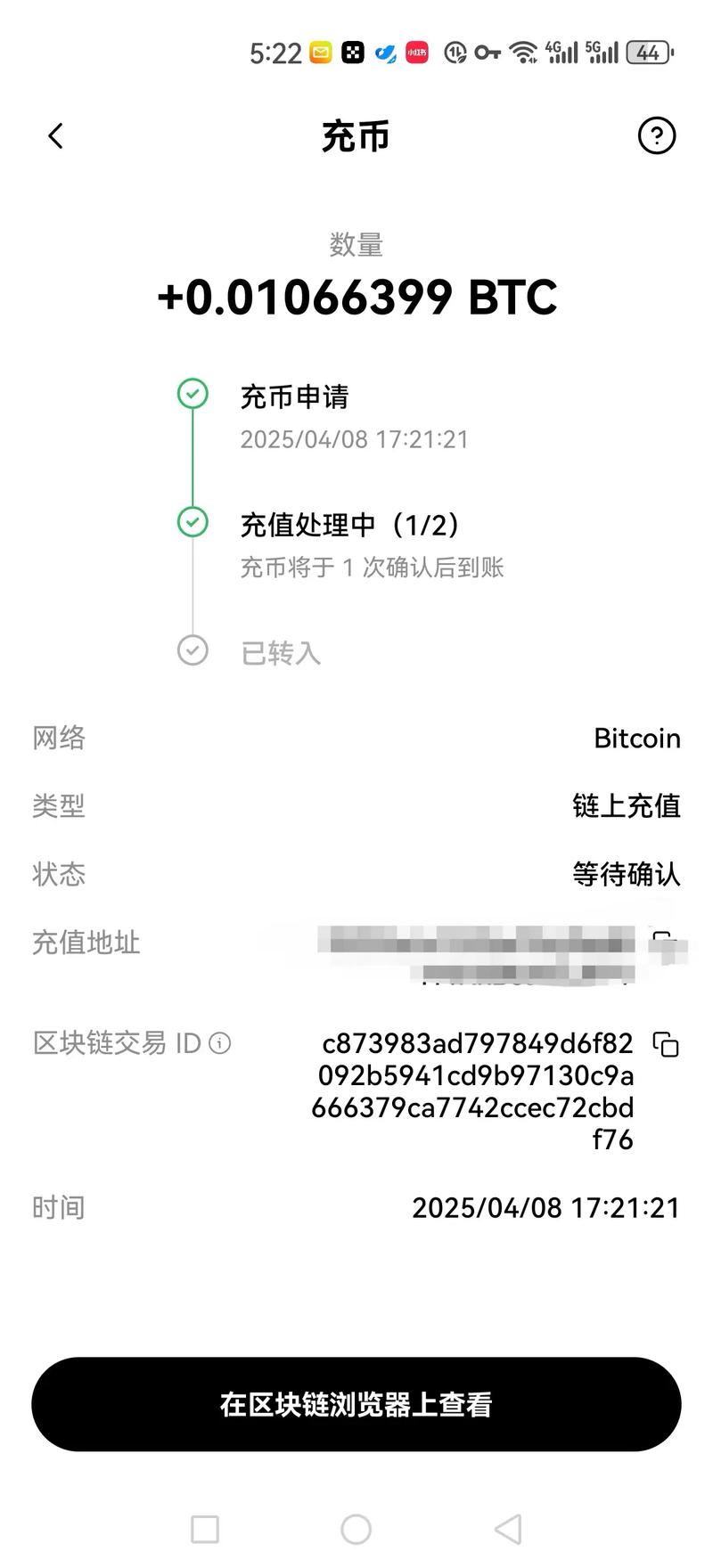713x1568 pixels.
Task: Open the help question mark icon
Action: coord(657,136)
